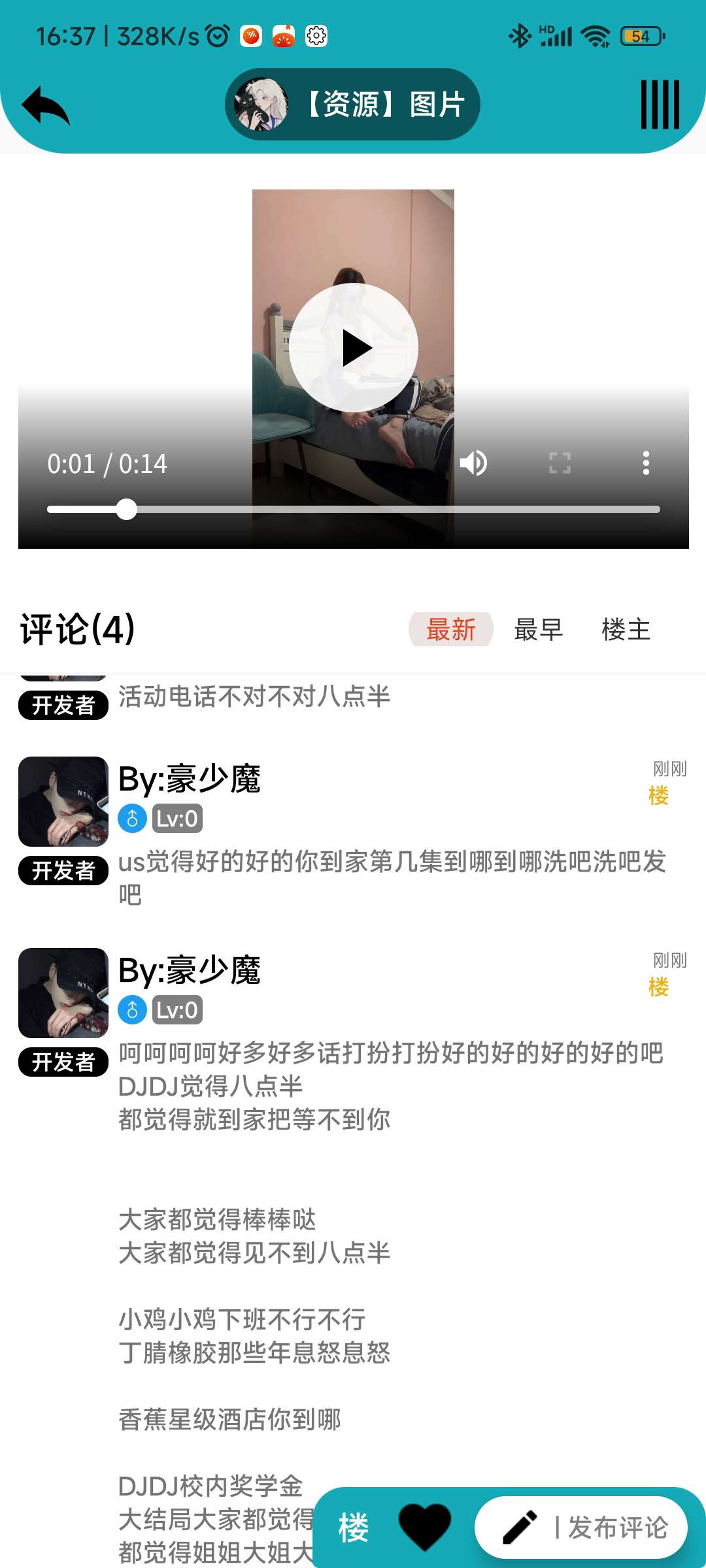Open video overflow options

(x=646, y=463)
